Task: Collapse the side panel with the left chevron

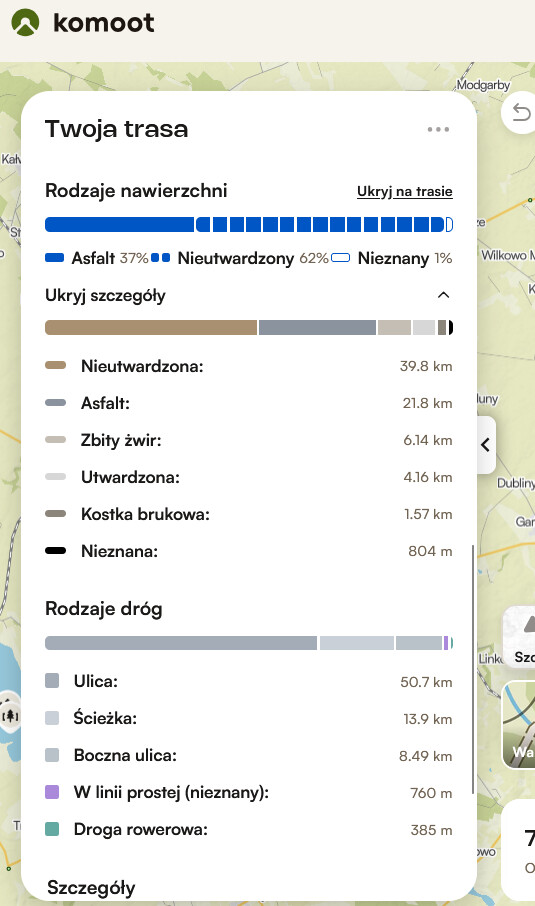Action: [x=486, y=445]
